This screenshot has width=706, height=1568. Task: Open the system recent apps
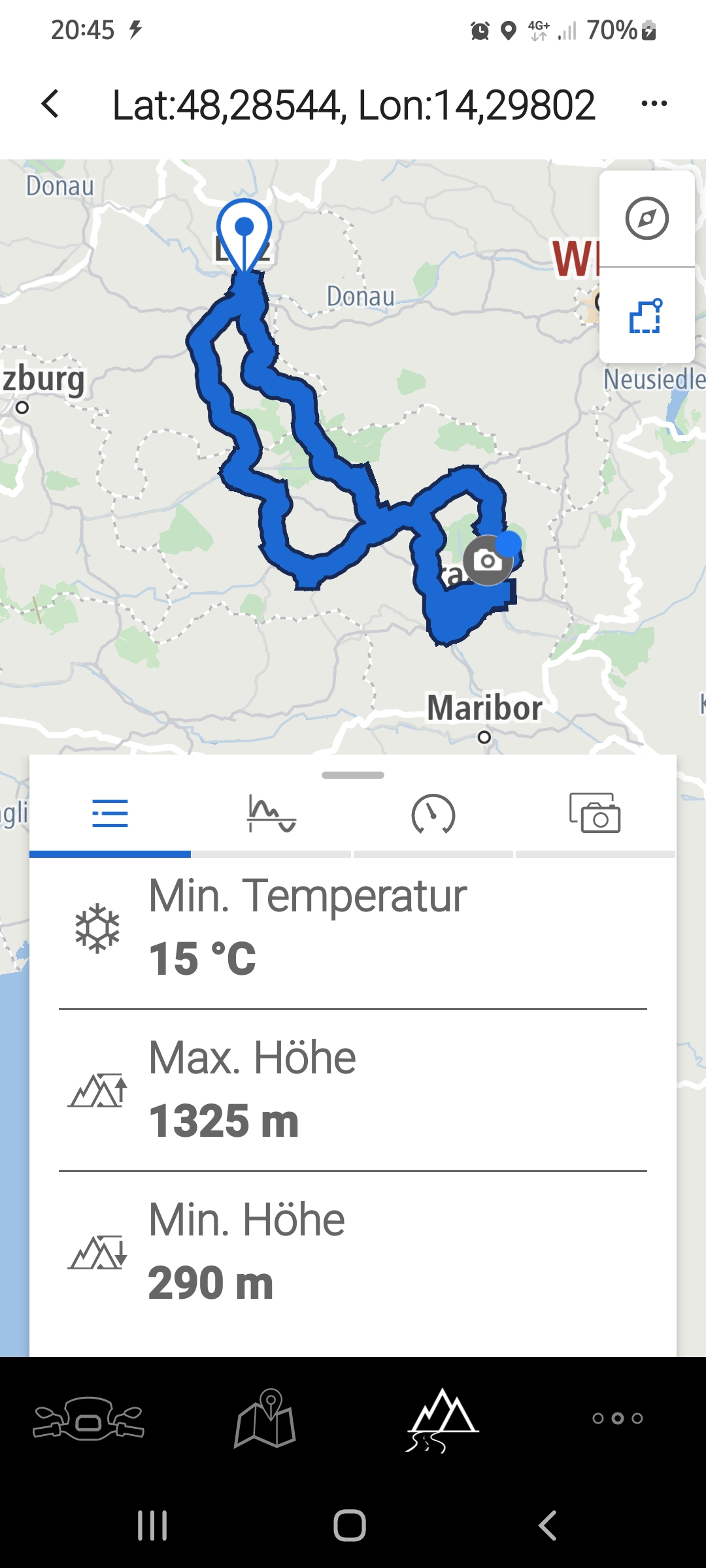pos(152,1526)
